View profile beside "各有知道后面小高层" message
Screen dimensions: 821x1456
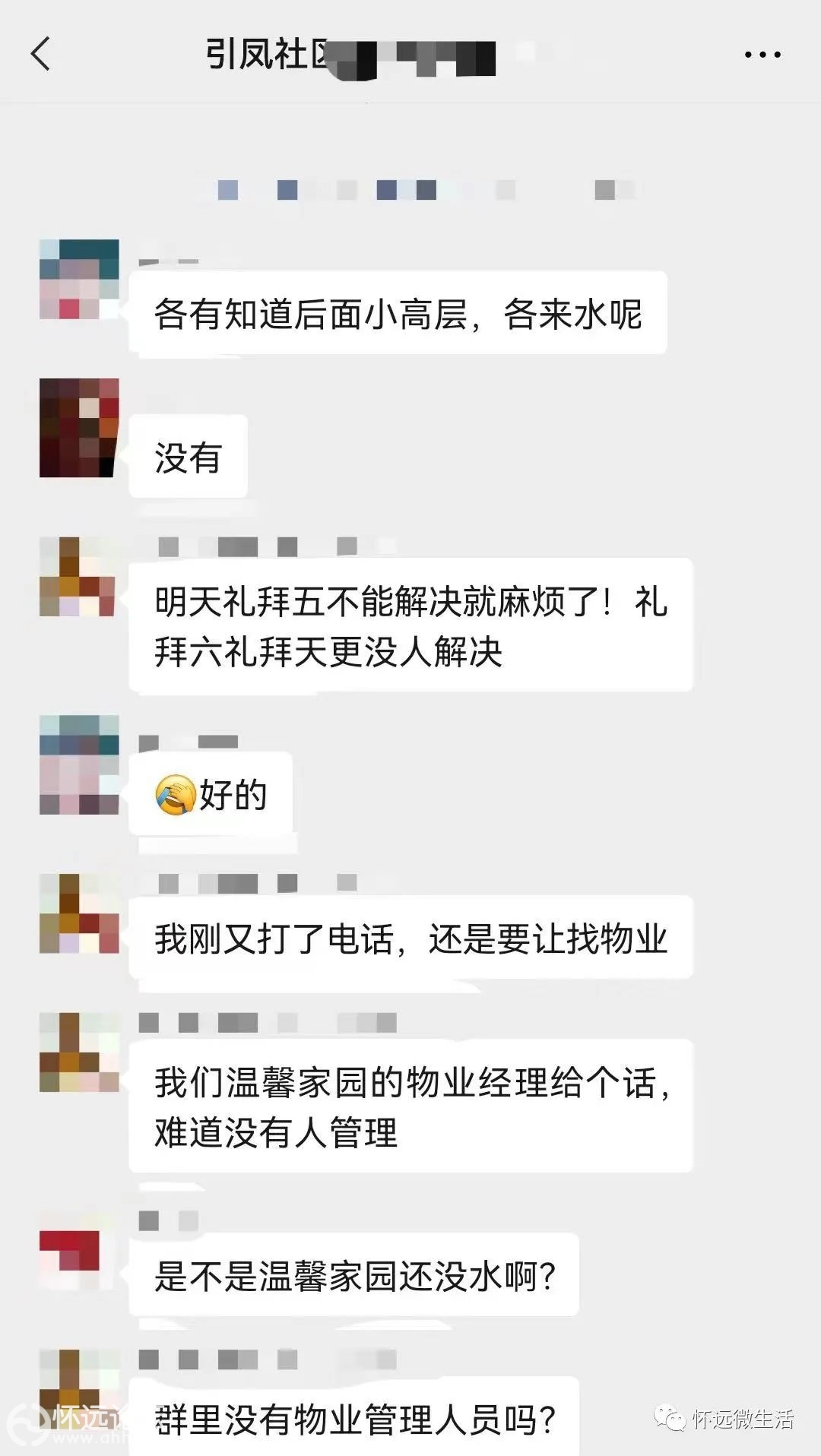pos(79,279)
